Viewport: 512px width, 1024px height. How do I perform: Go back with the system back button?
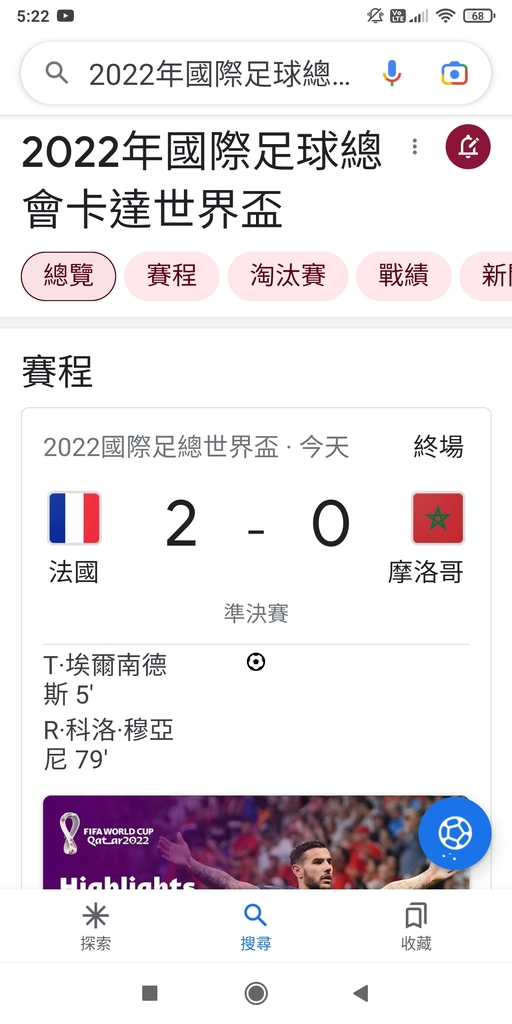click(x=360, y=993)
